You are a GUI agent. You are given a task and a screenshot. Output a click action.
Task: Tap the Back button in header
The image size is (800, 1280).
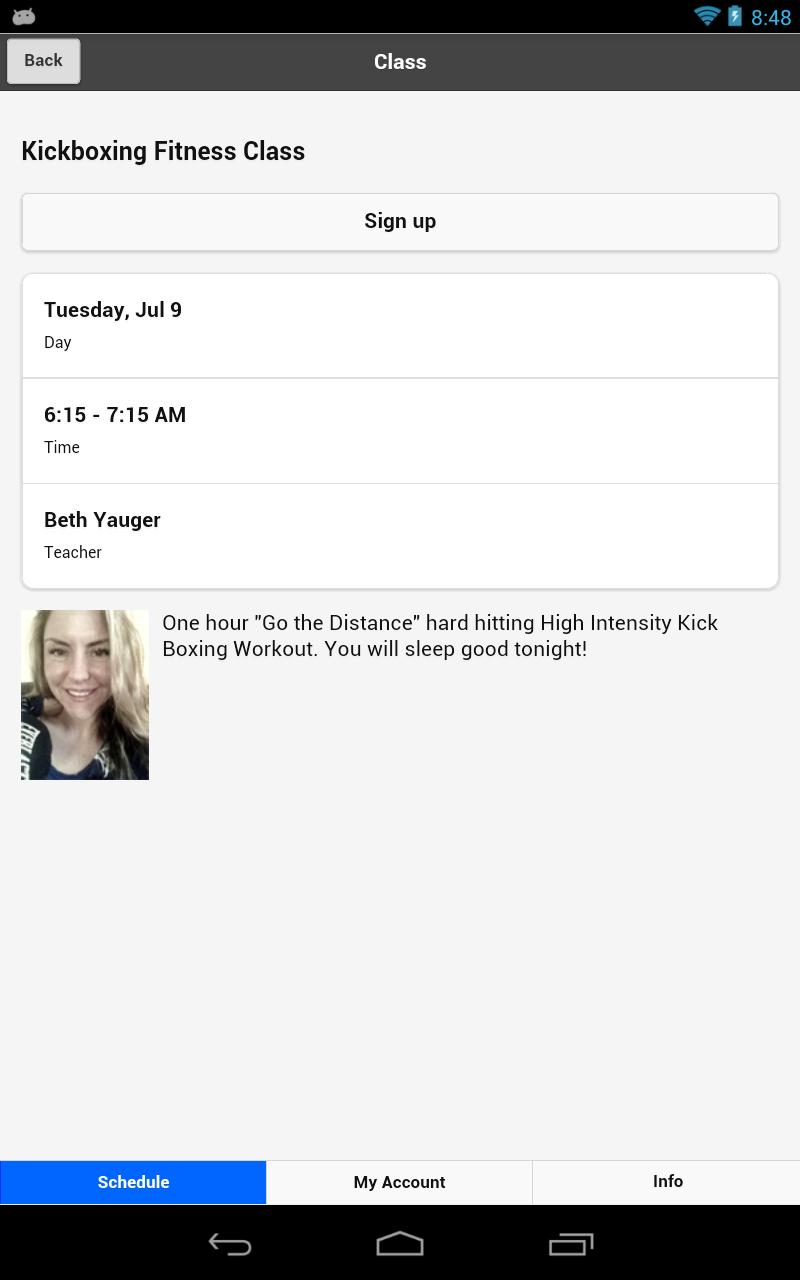point(43,61)
